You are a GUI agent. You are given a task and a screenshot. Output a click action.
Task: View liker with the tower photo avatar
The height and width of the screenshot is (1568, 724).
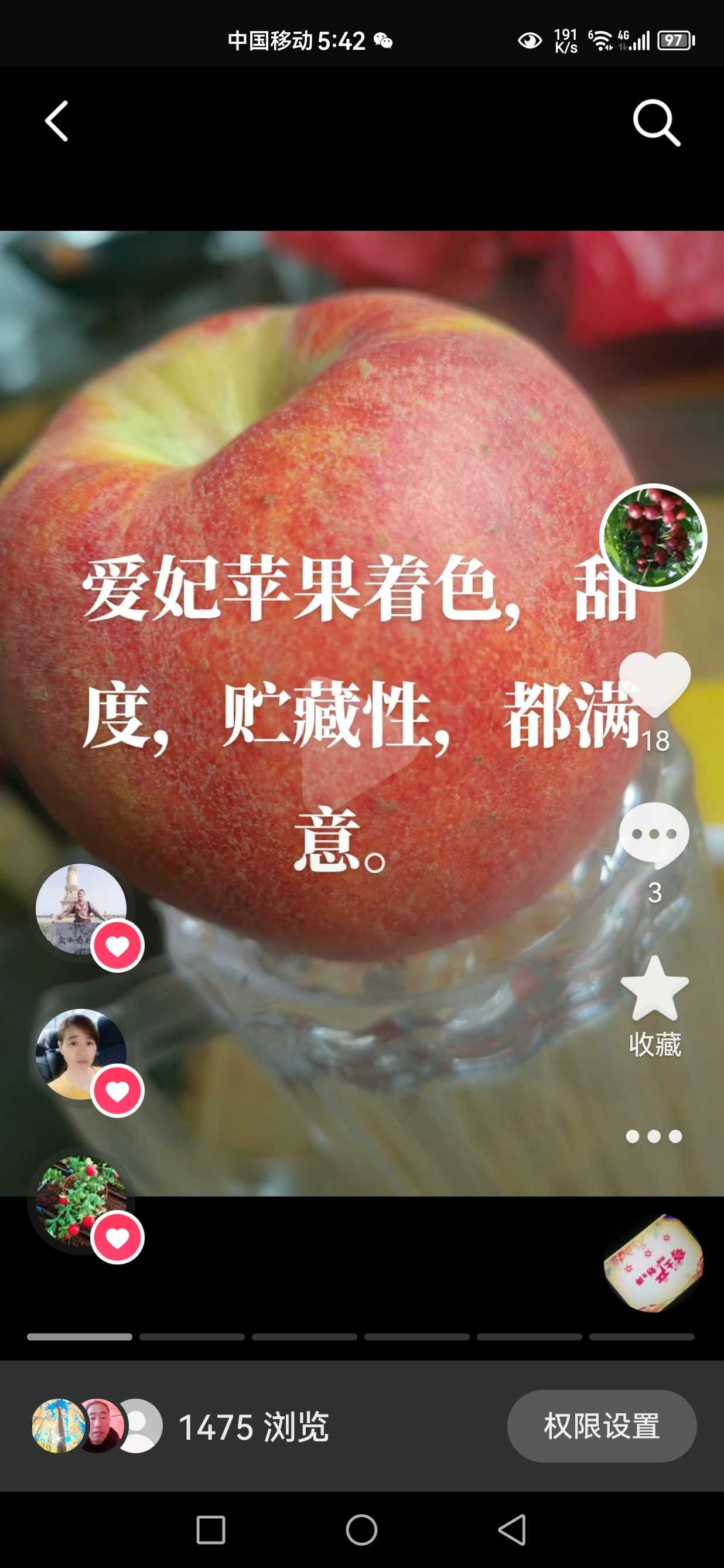pyautogui.click(x=81, y=909)
